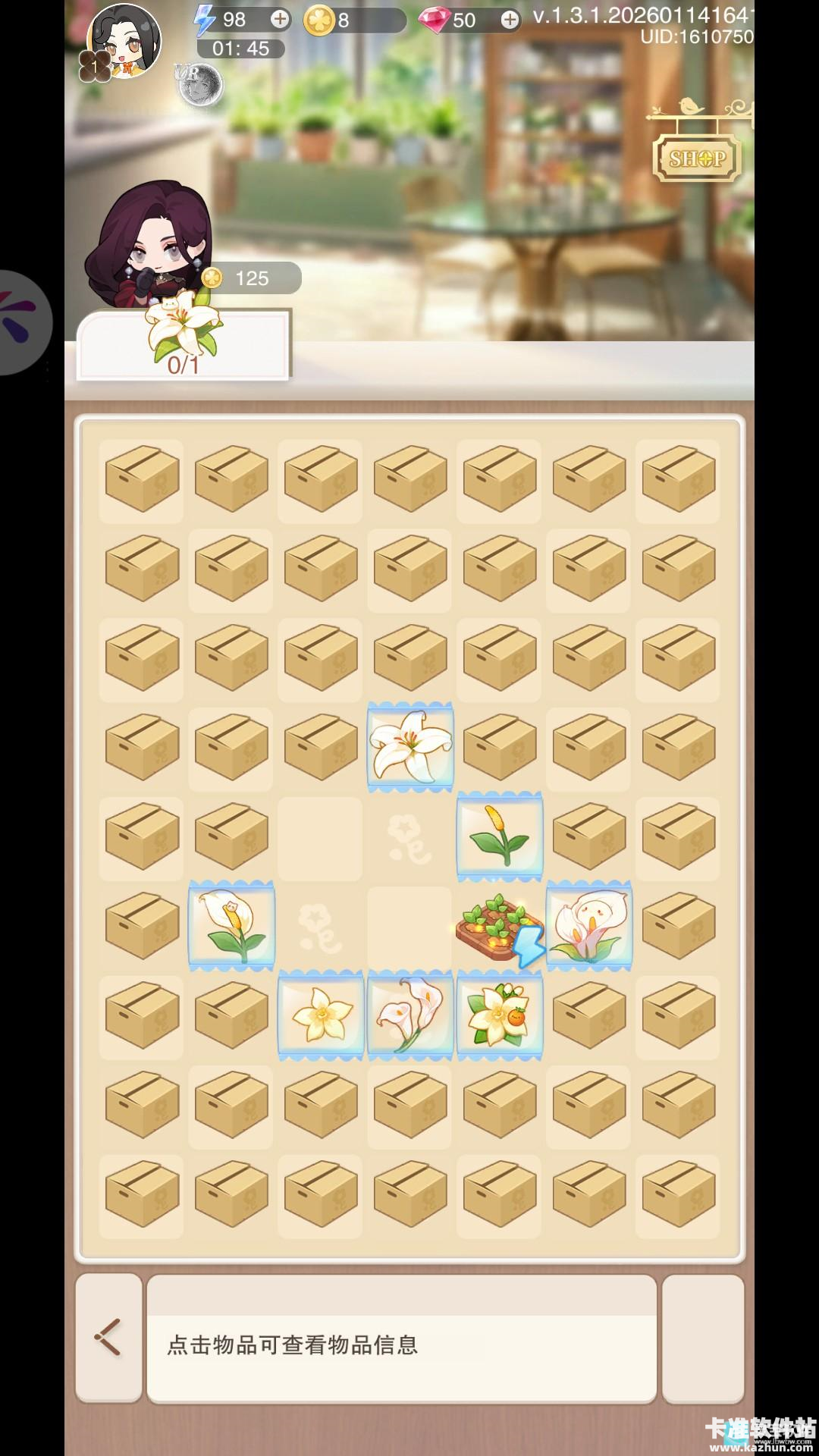This screenshot has width=819, height=1456.
Task: Select the double calla lily item
Action: (410, 1015)
